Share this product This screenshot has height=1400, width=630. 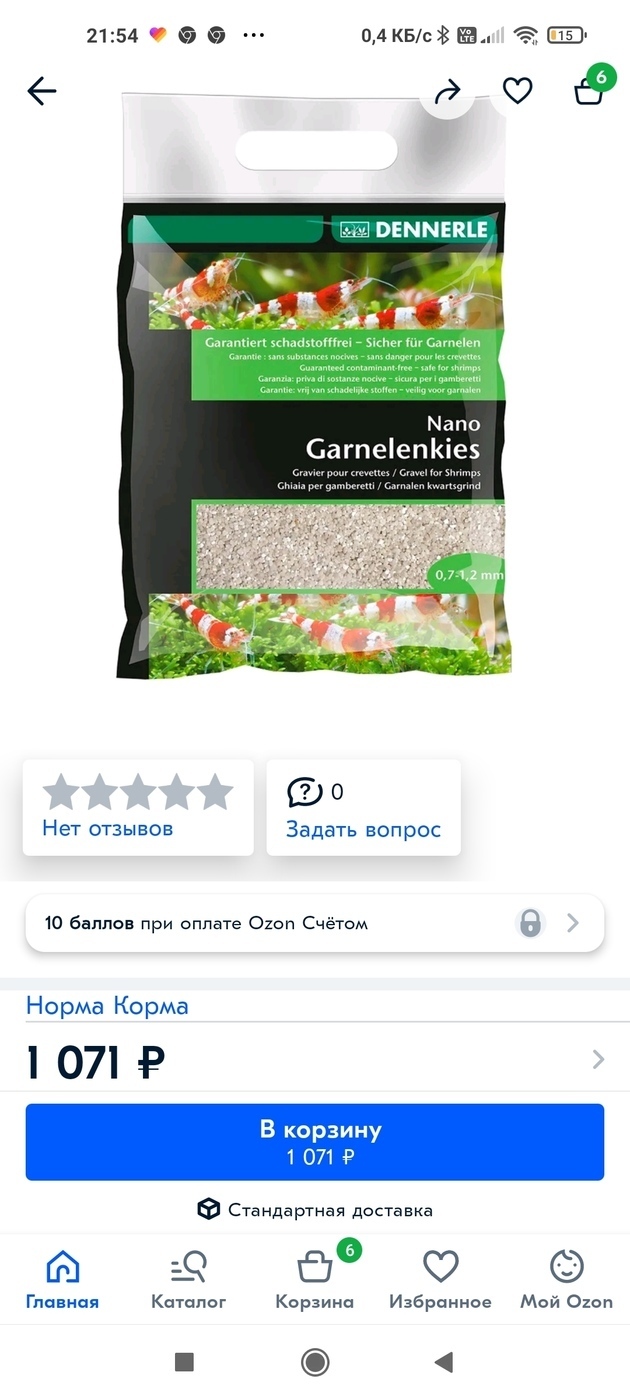pyautogui.click(x=448, y=92)
